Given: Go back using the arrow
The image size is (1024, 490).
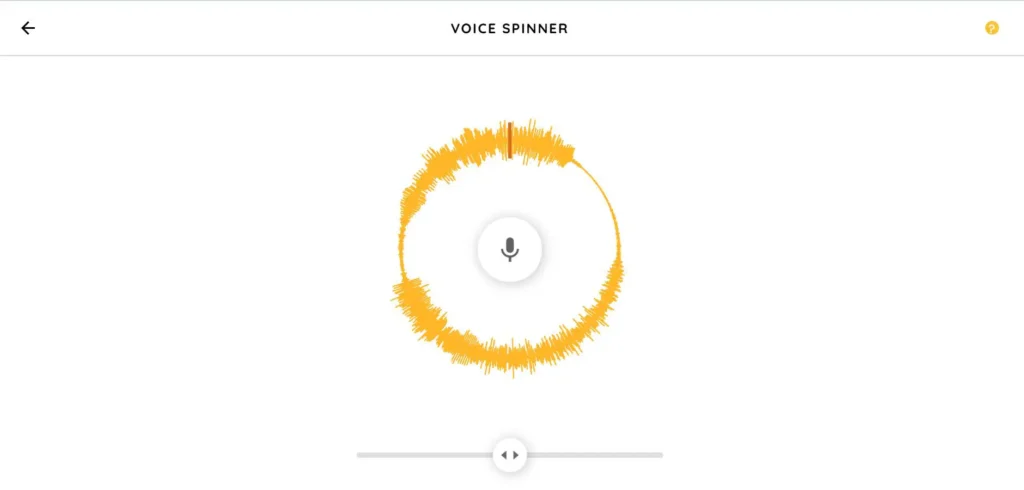Looking at the screenshot, I should pyautogui.click(x=28, y=28).
